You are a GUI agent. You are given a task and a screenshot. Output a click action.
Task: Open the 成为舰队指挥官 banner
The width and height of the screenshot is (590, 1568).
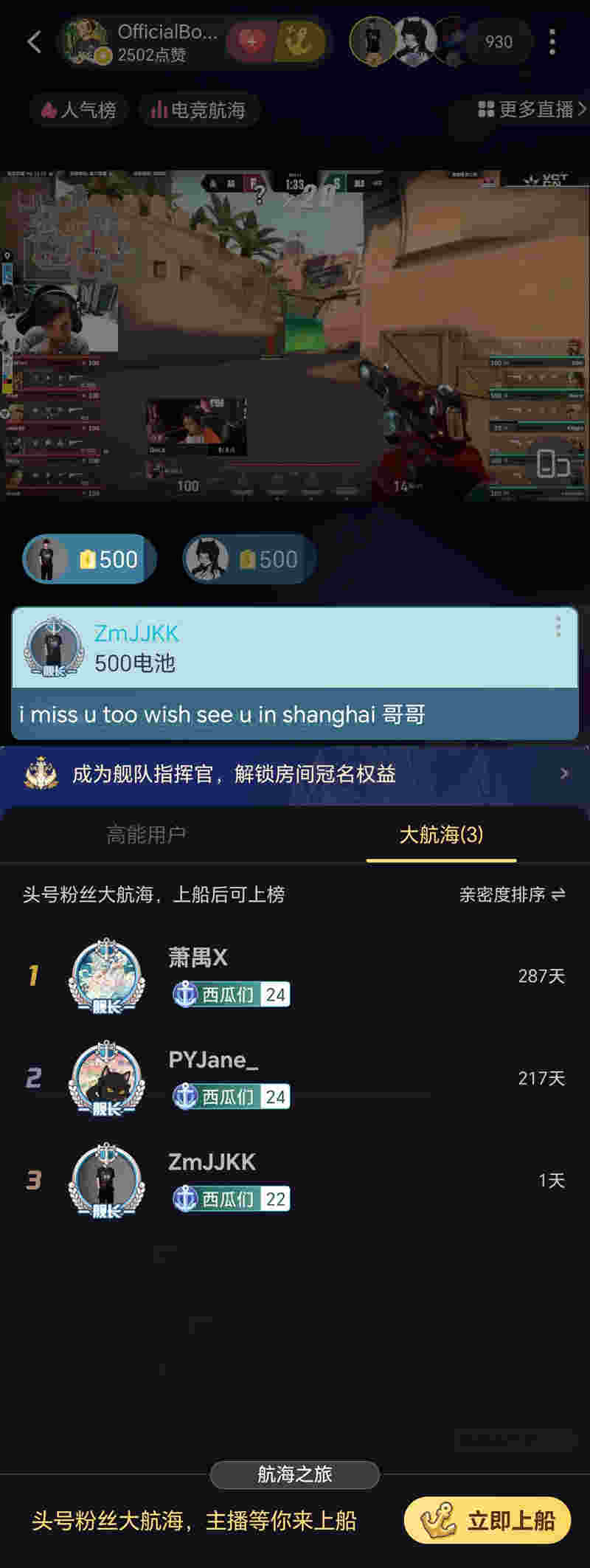(295, 774)
